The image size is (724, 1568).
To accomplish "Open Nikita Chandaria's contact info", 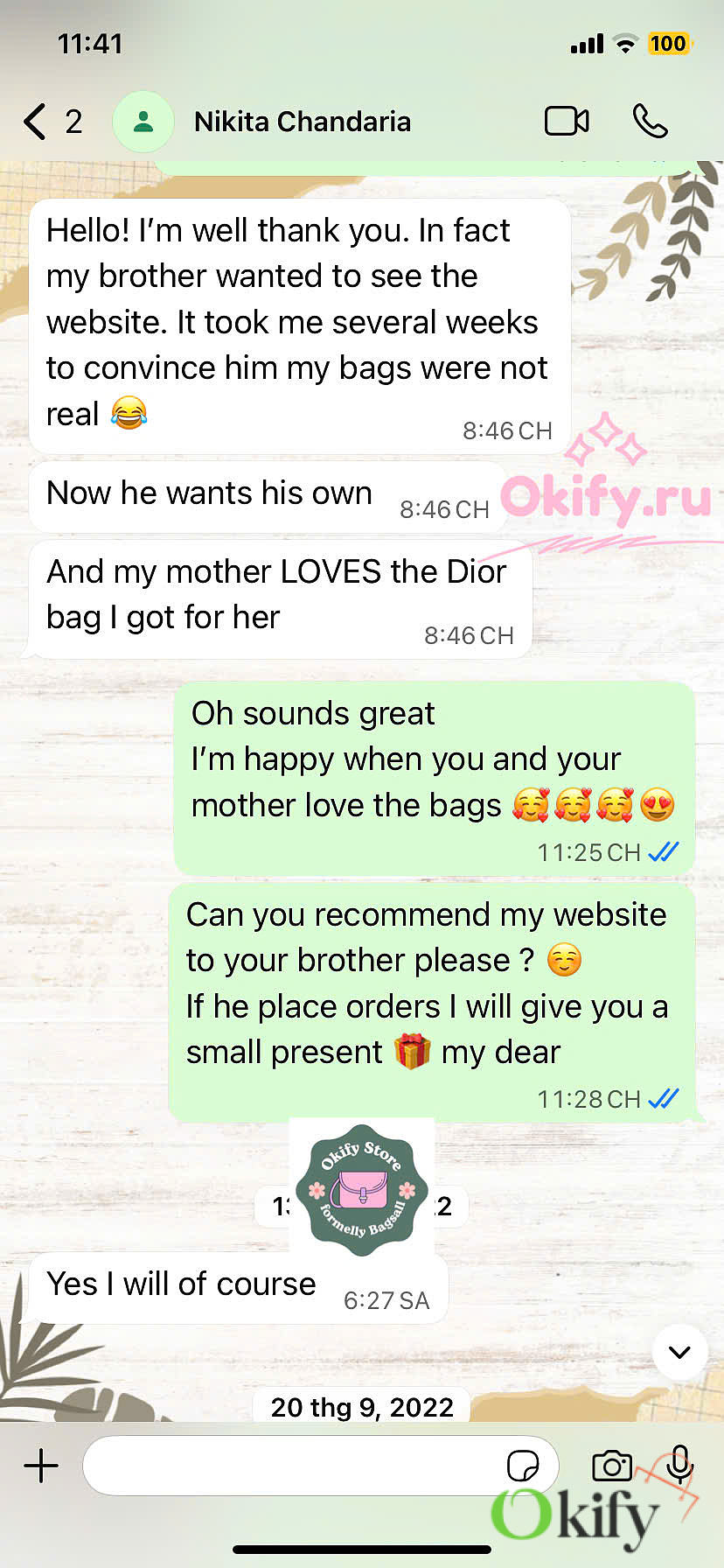I will pyautogui.click(x=302, y=122).
